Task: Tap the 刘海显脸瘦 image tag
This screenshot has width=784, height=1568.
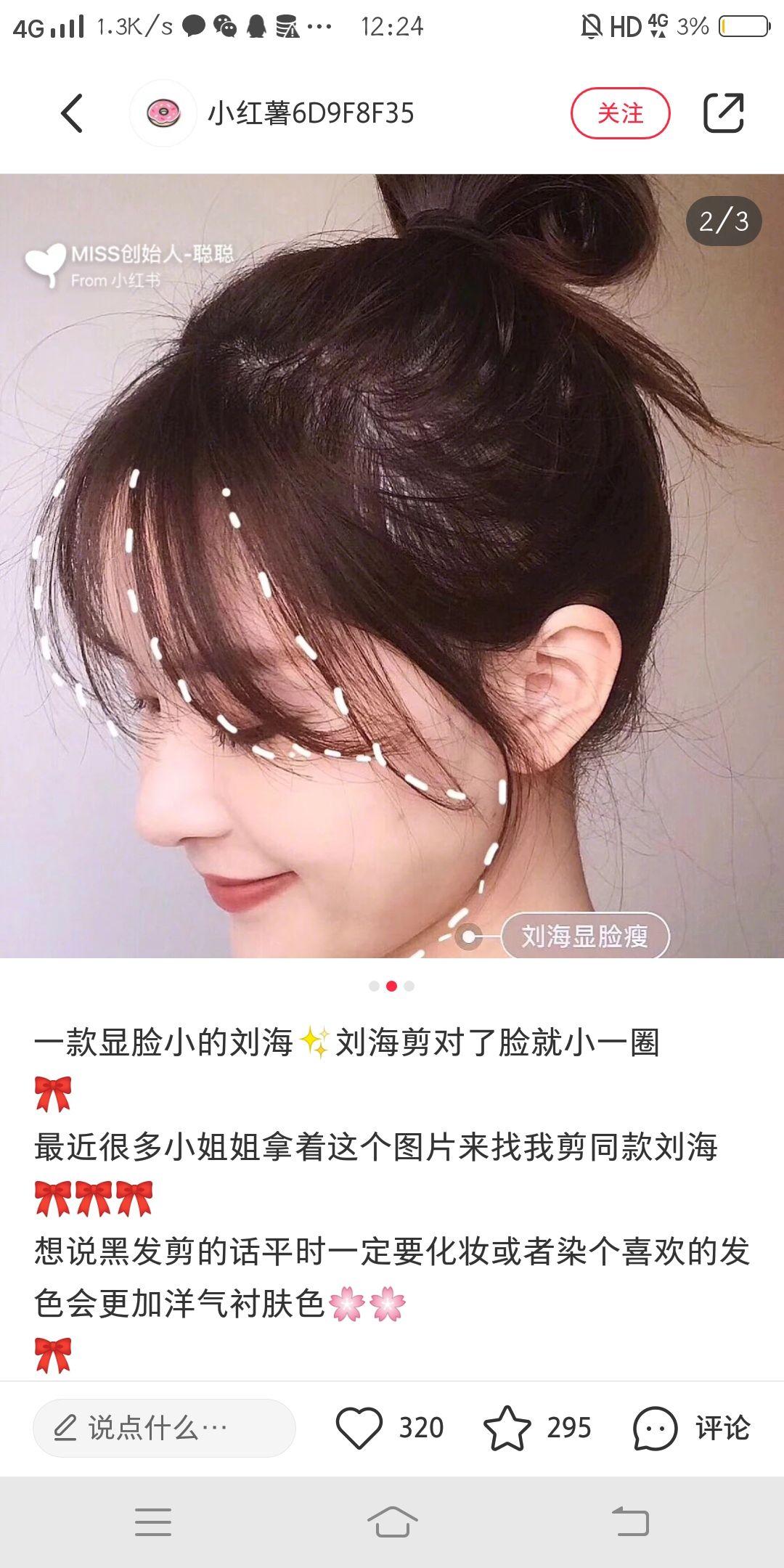Action: click(x=584, y=936)
